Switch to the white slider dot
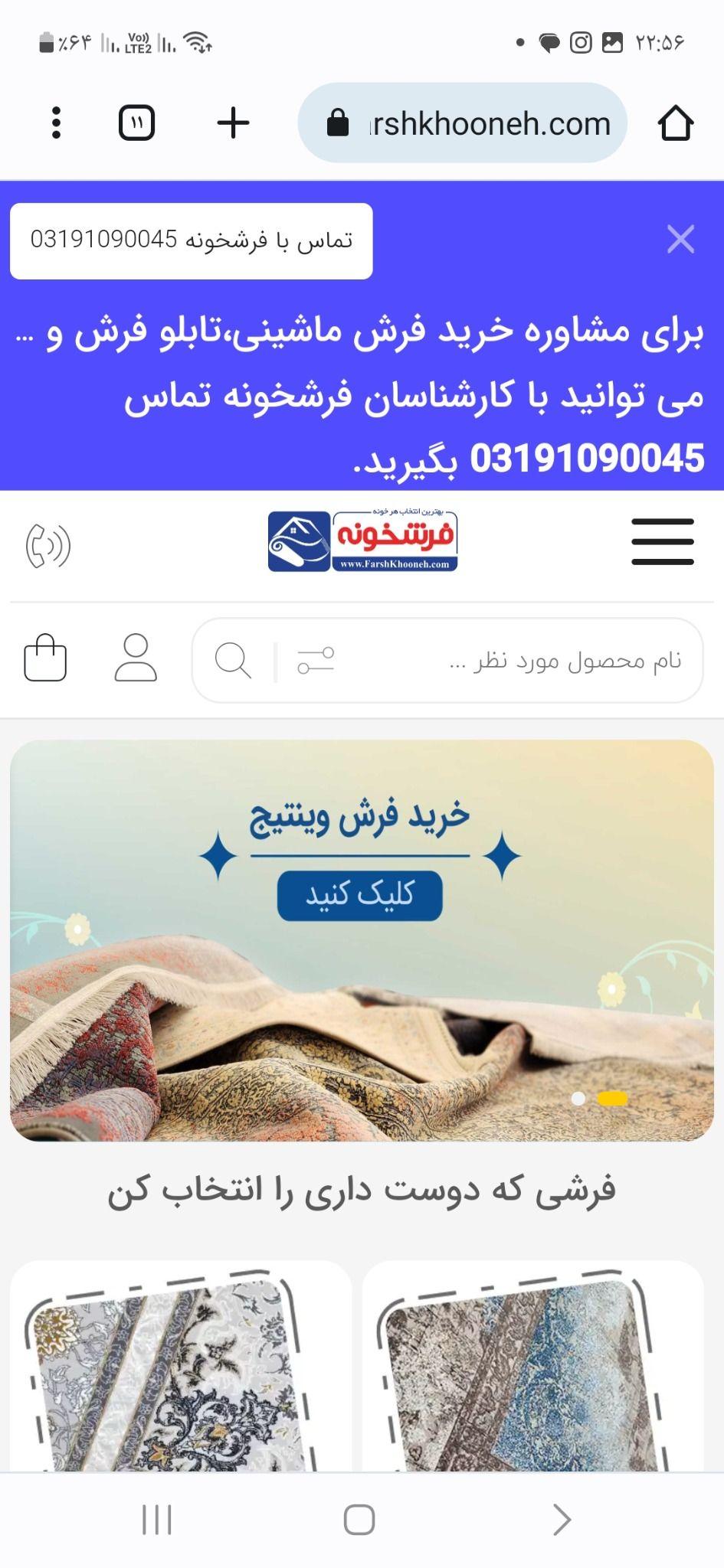Screen dimensions: 724x1568 tap(578, 1099)
